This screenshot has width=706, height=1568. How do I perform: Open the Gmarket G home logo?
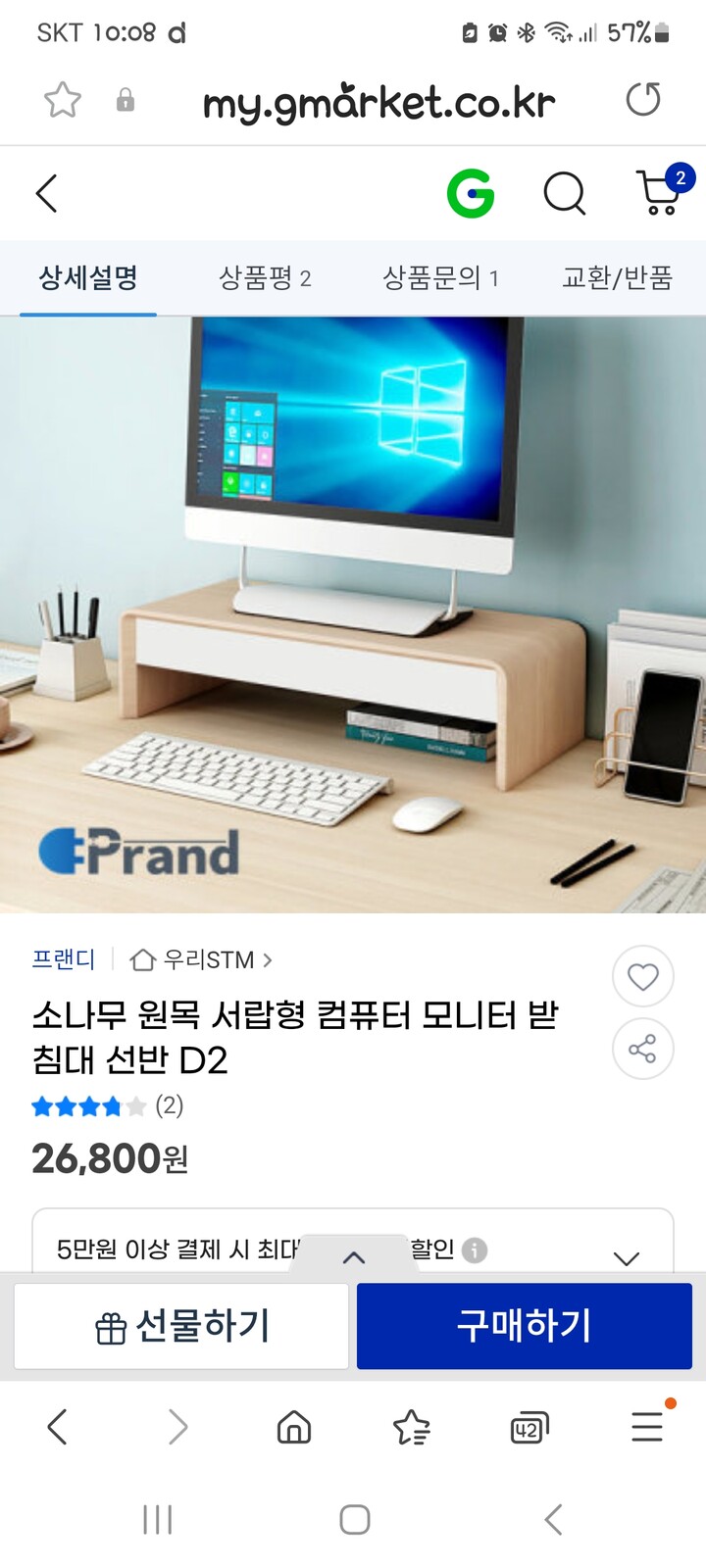pyautogui.click(x=471, y=193)
